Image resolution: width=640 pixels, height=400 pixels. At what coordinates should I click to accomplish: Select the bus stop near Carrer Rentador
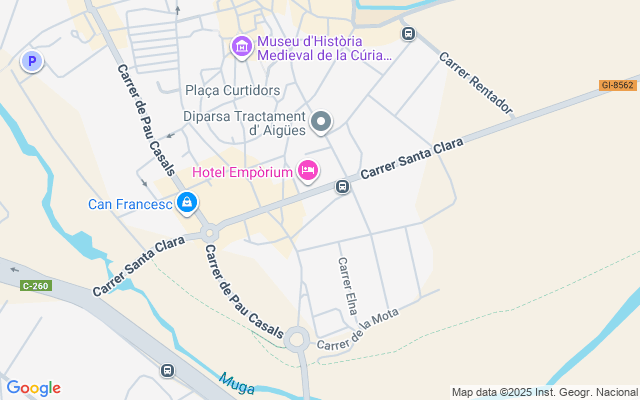[408, 33]
